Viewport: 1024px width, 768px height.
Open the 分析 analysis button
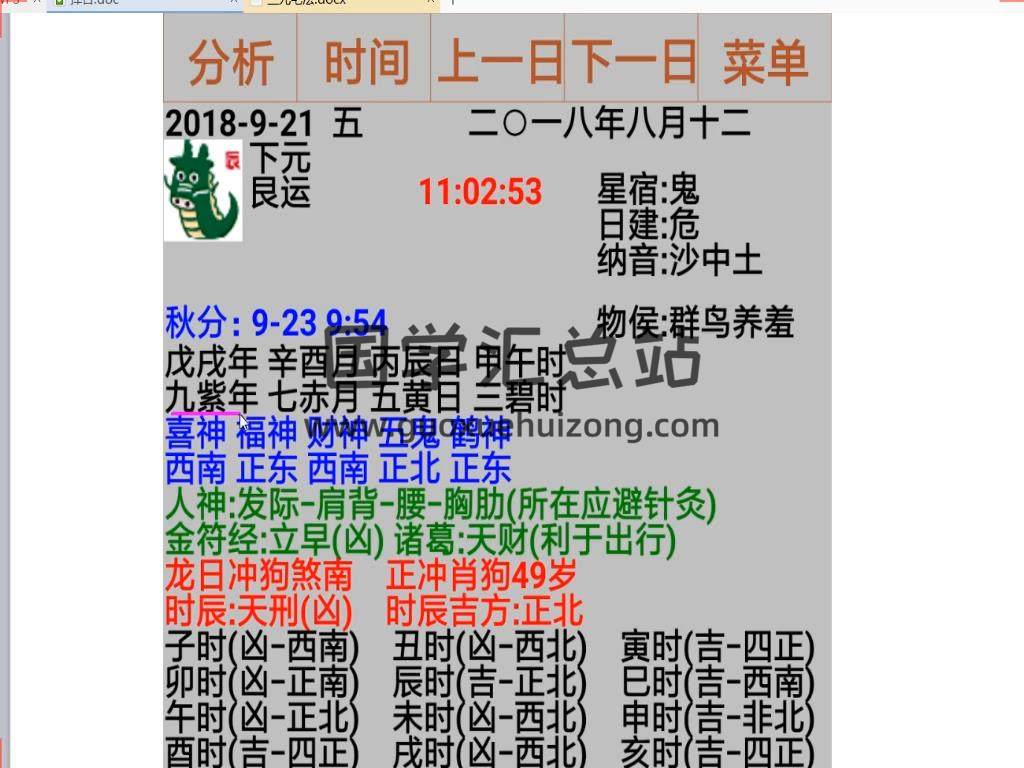(231, 60)
